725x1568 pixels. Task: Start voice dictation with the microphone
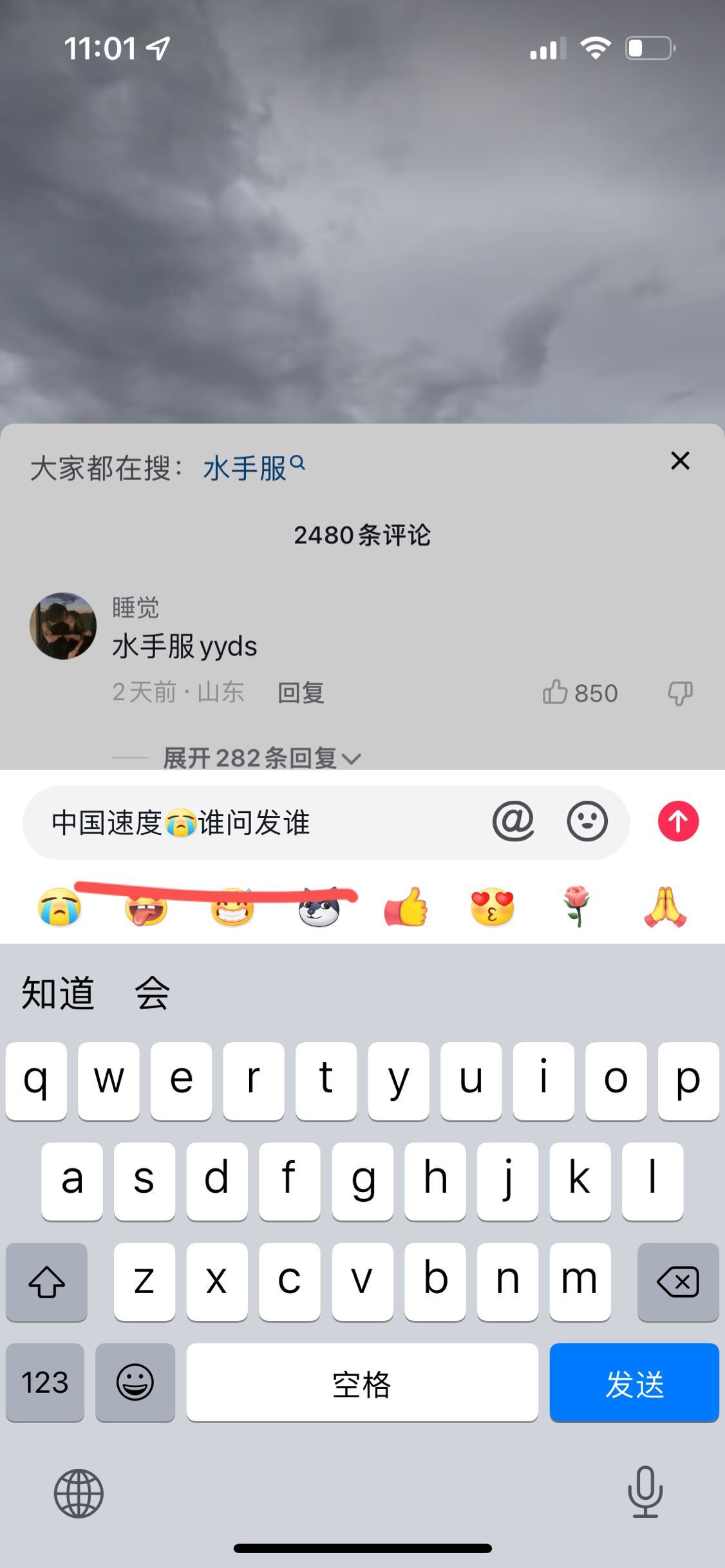click(645, 1492)
